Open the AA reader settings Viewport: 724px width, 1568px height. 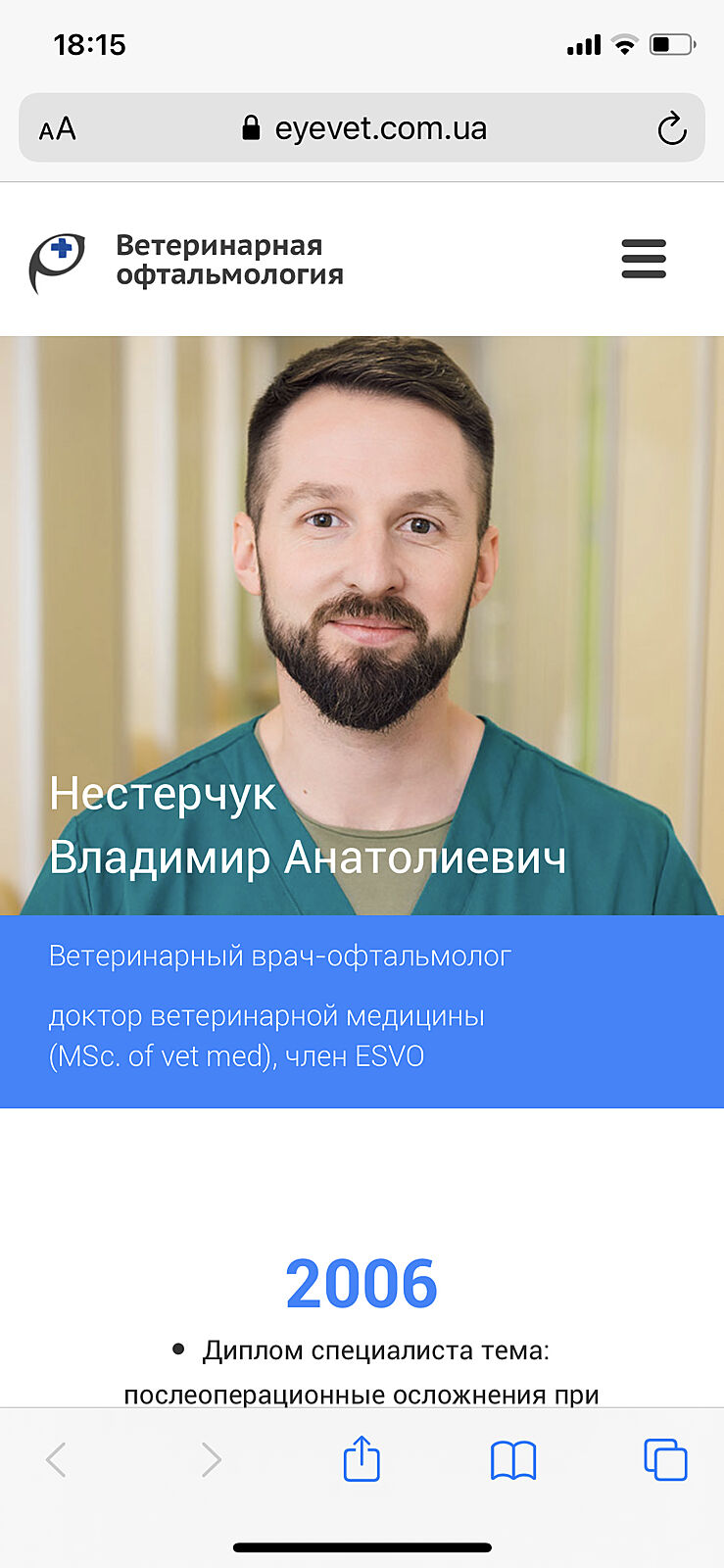57,128
